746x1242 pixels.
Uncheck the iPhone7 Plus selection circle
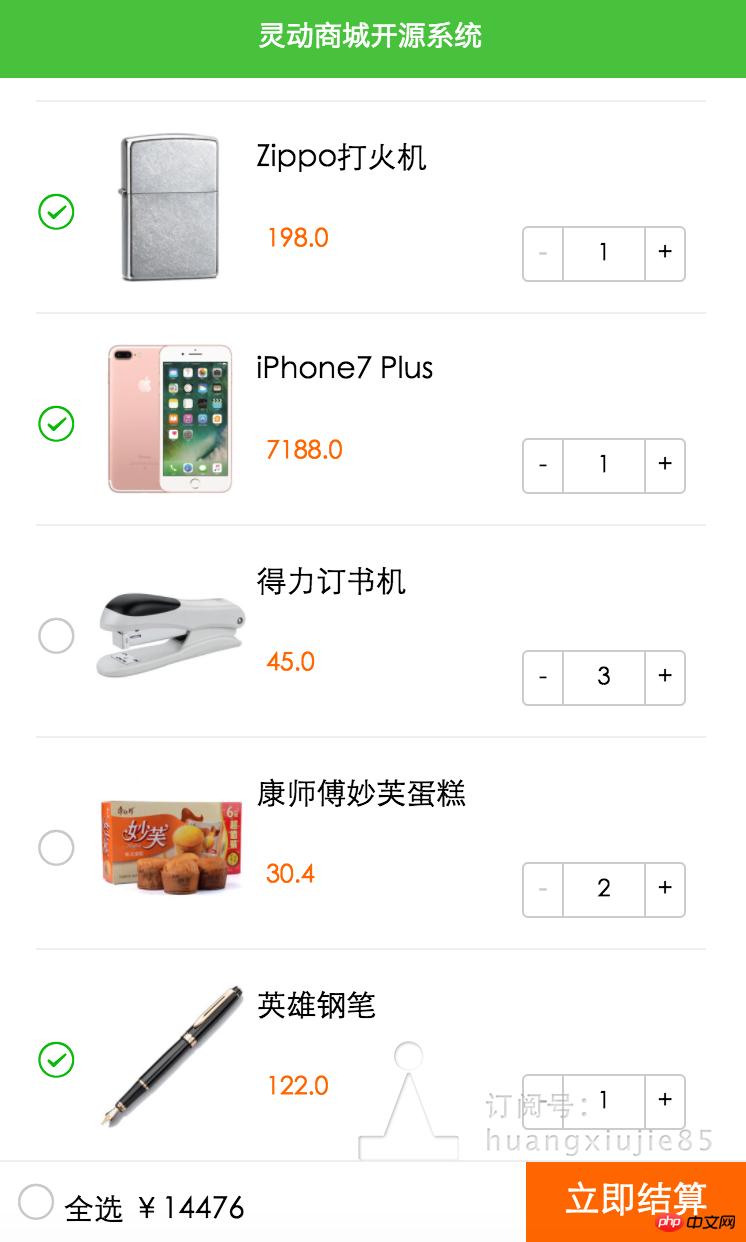click(57, 424)
